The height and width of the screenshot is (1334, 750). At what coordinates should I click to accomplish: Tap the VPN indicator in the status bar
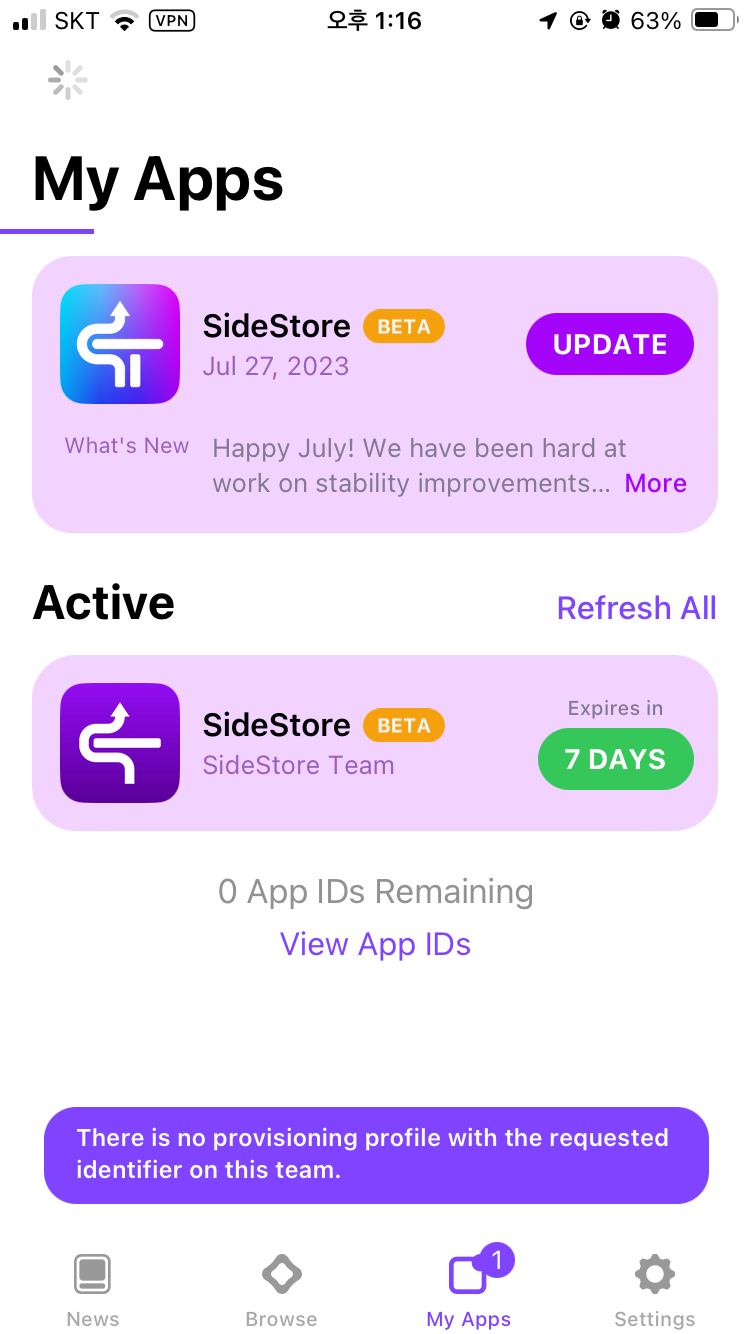pyautogui.click(x=171, y=20)
